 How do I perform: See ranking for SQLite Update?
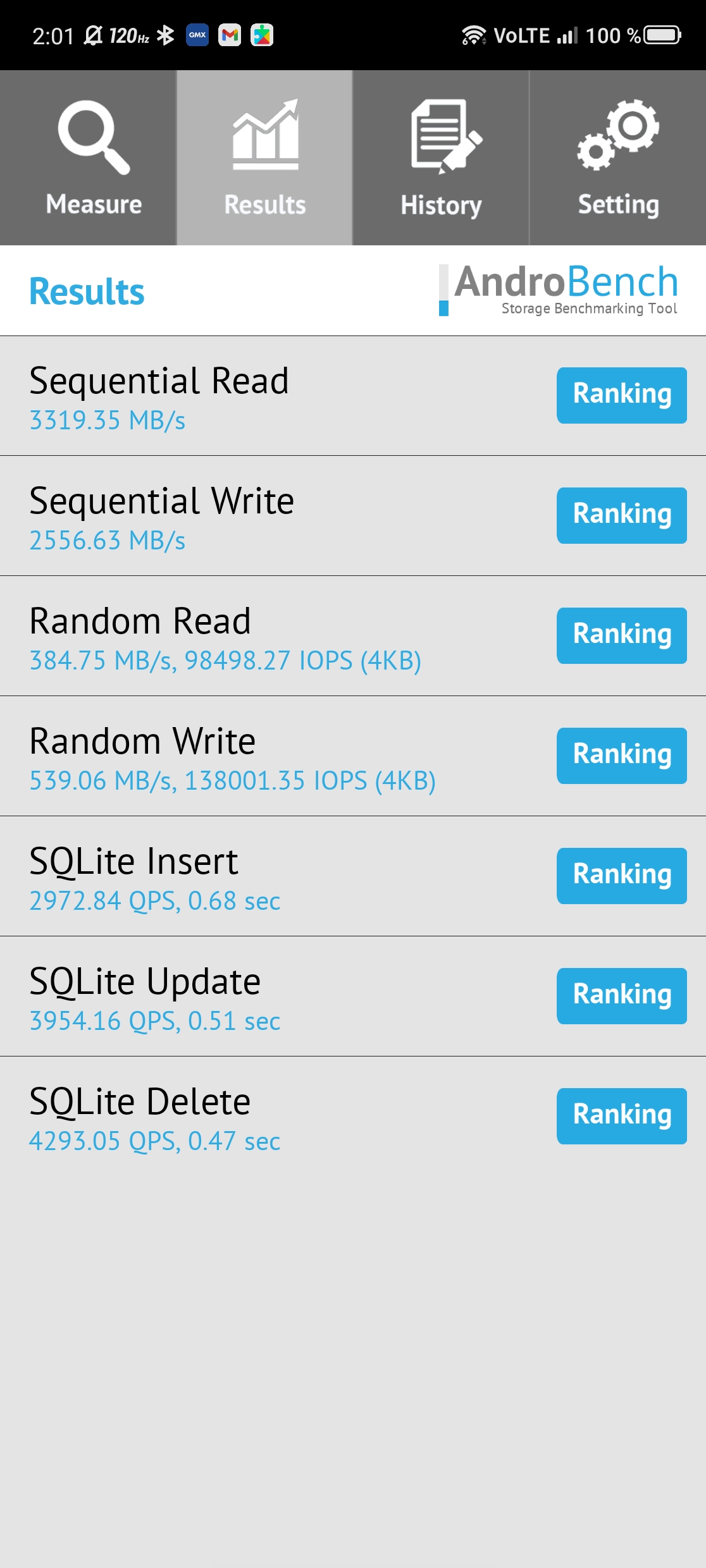[622, 996]
